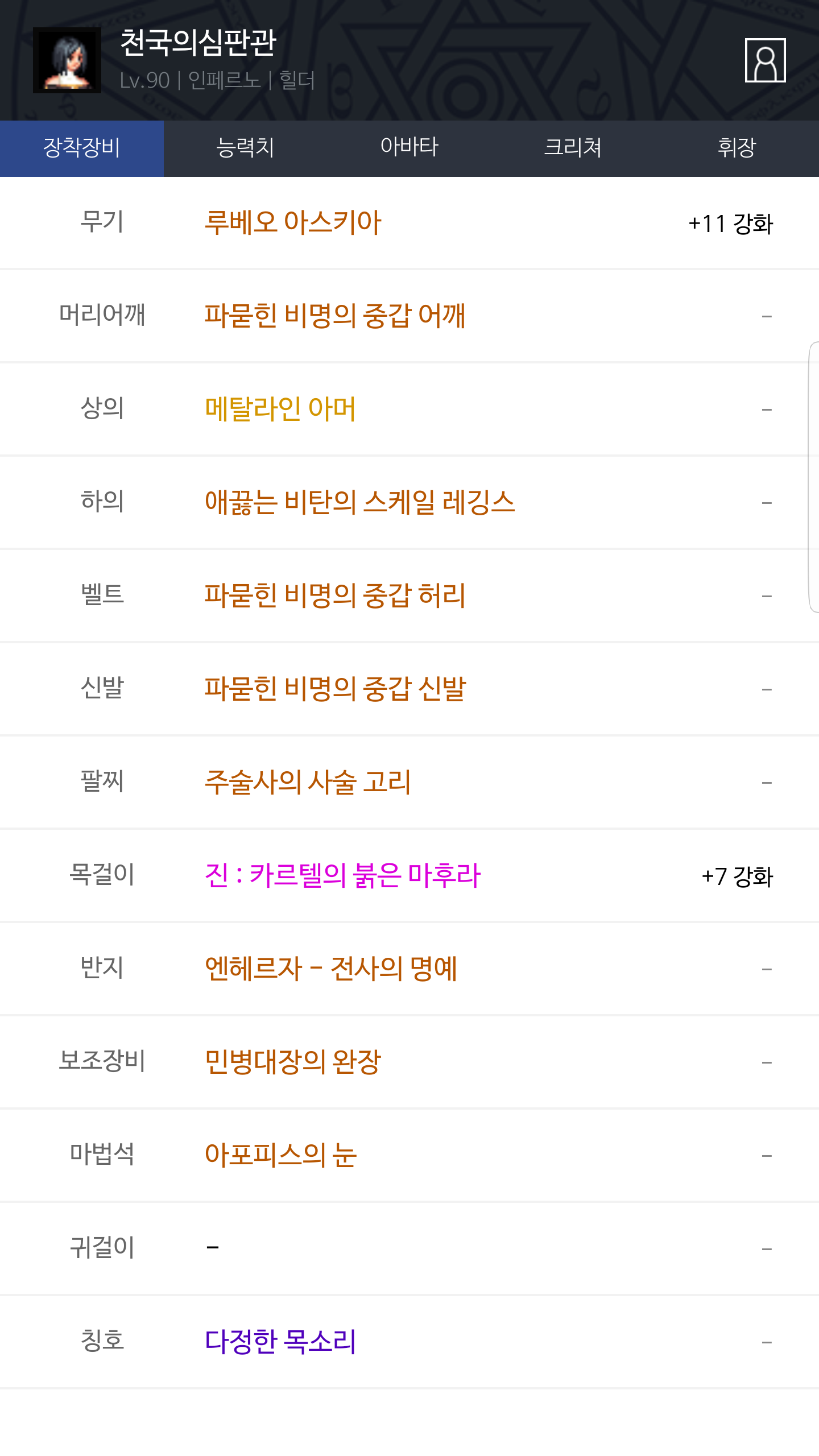Tap the character avatar thumbnail
This screenshot has height=1456, width=819.
(x=67, y=60)
